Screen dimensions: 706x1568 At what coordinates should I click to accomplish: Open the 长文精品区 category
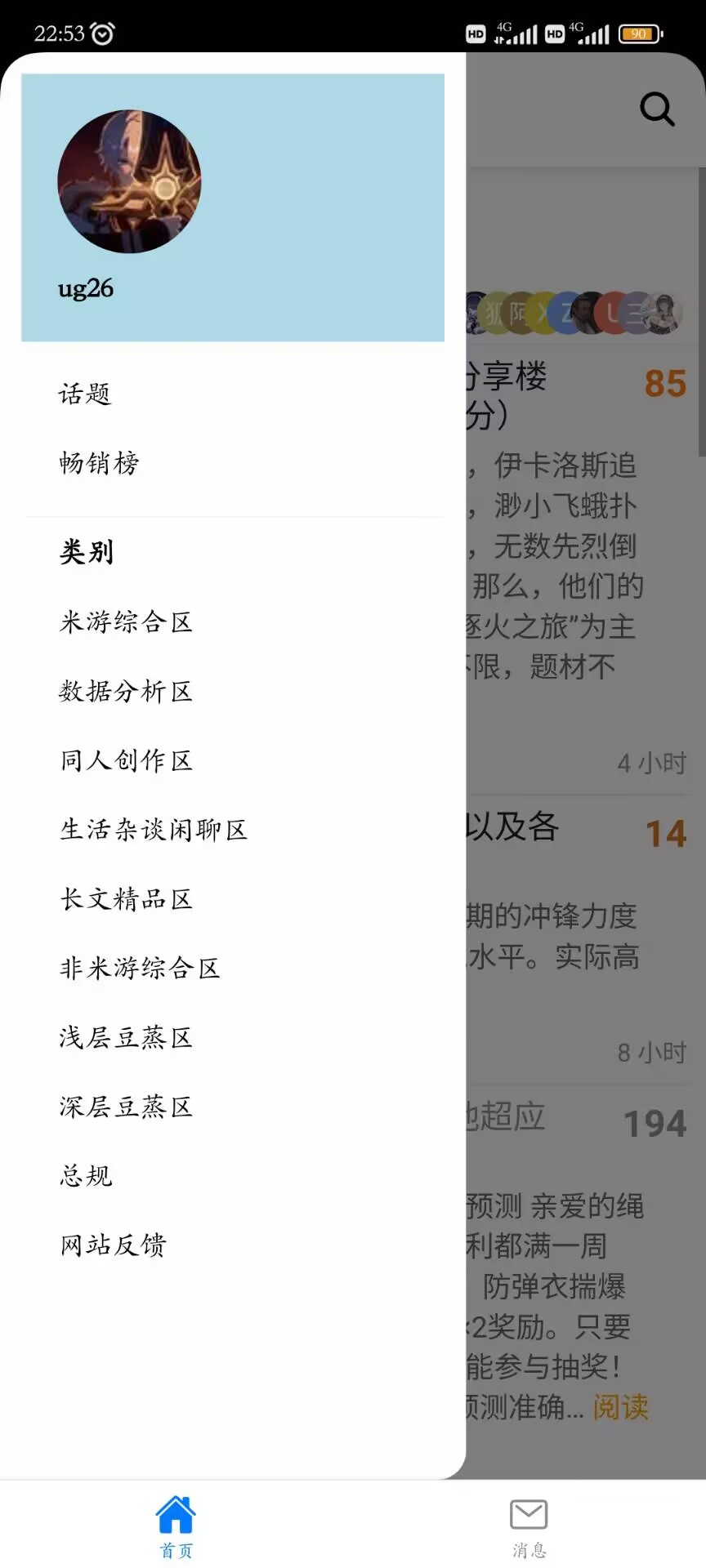tap(126, 899)
